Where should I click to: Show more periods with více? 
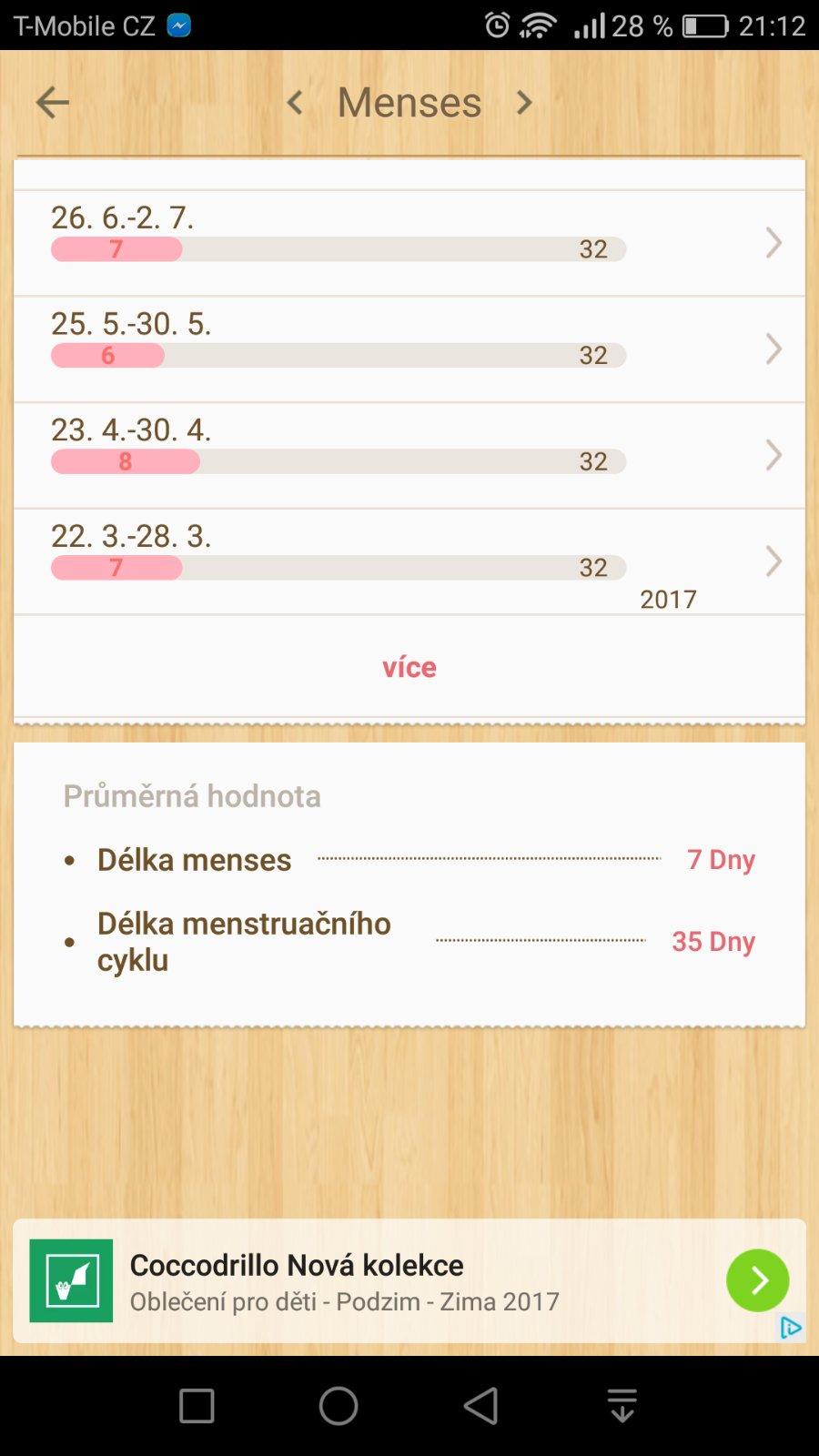coord(409,667)
